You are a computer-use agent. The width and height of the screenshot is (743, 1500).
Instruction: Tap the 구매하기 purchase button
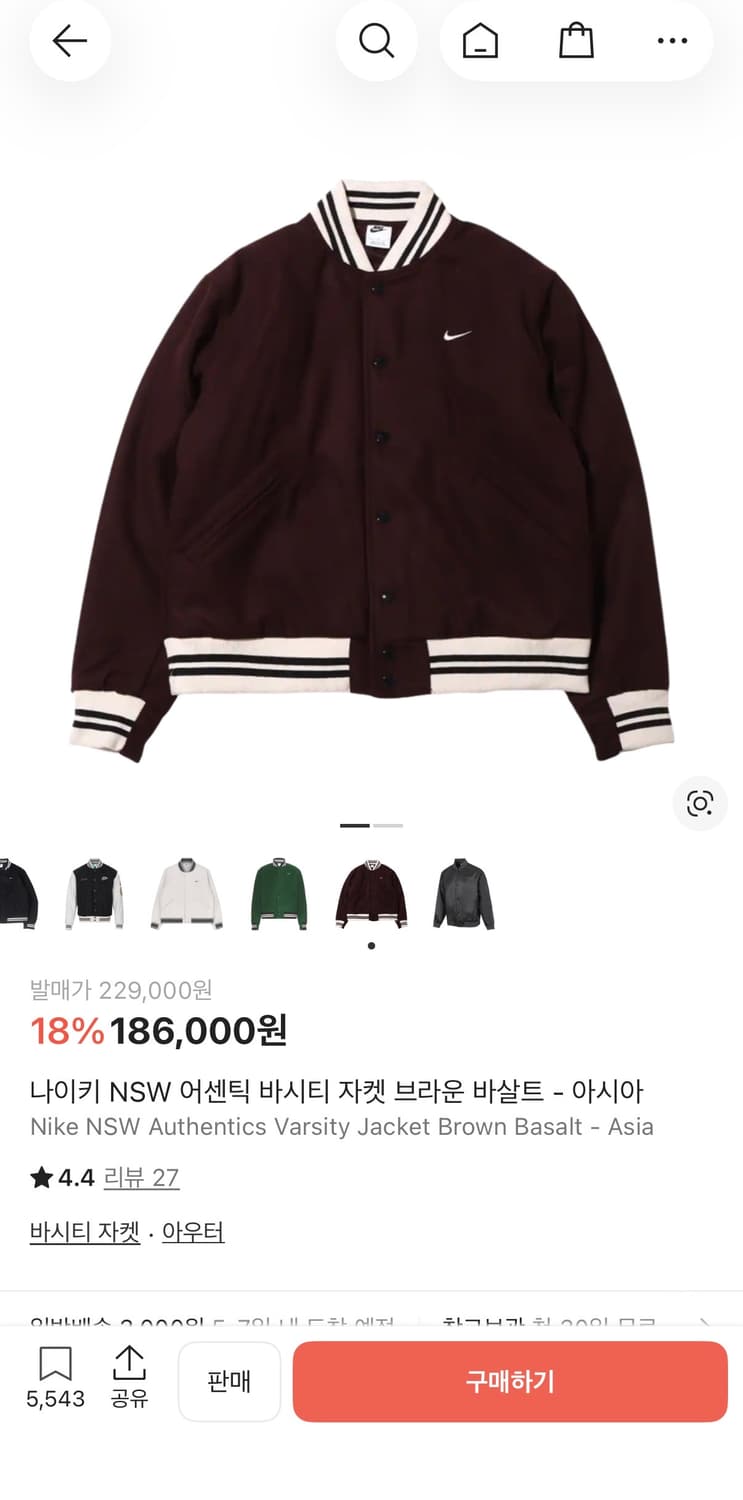point(511,1381)
